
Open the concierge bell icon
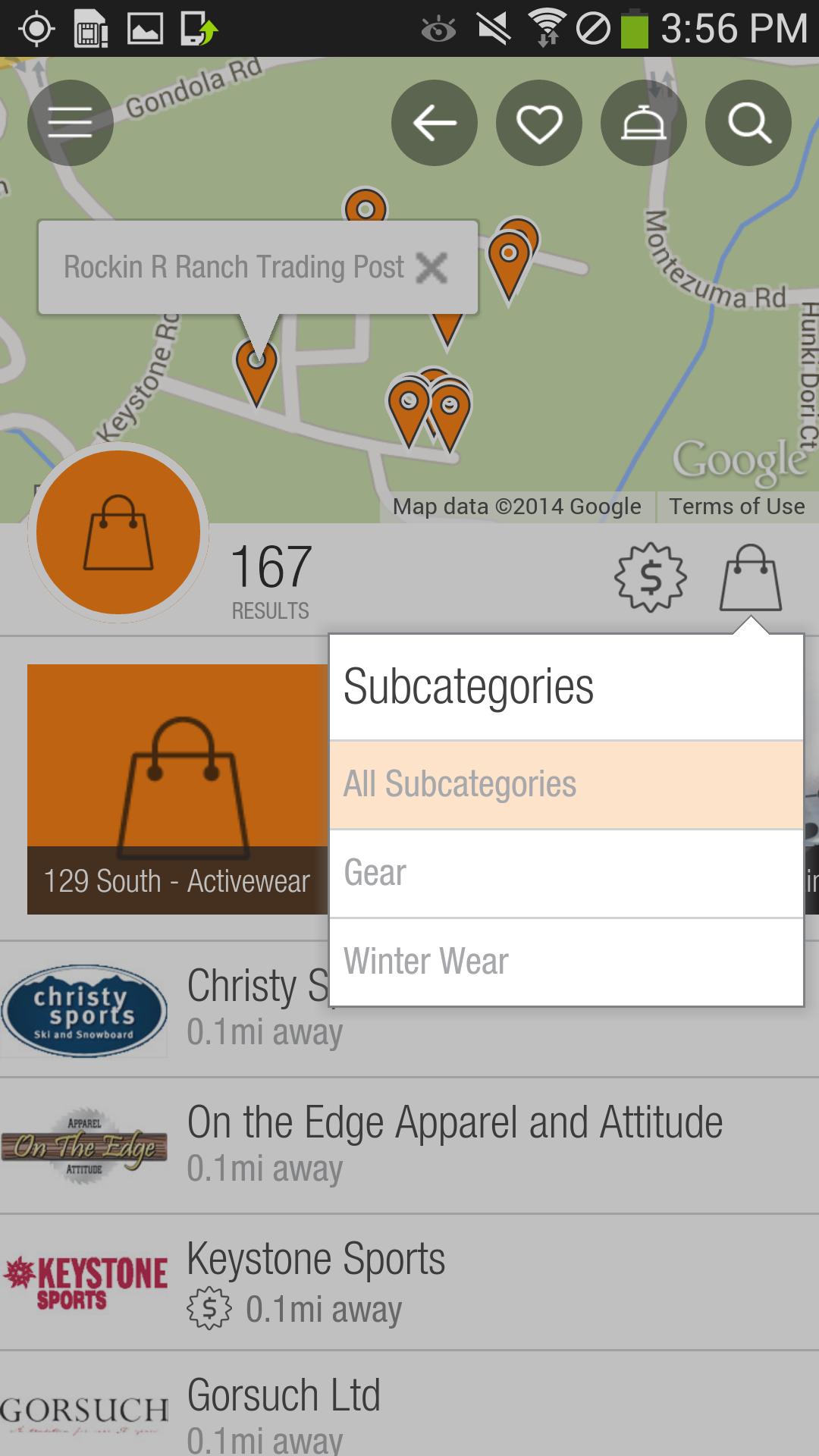pyautogui.click(x=643, y=123)
